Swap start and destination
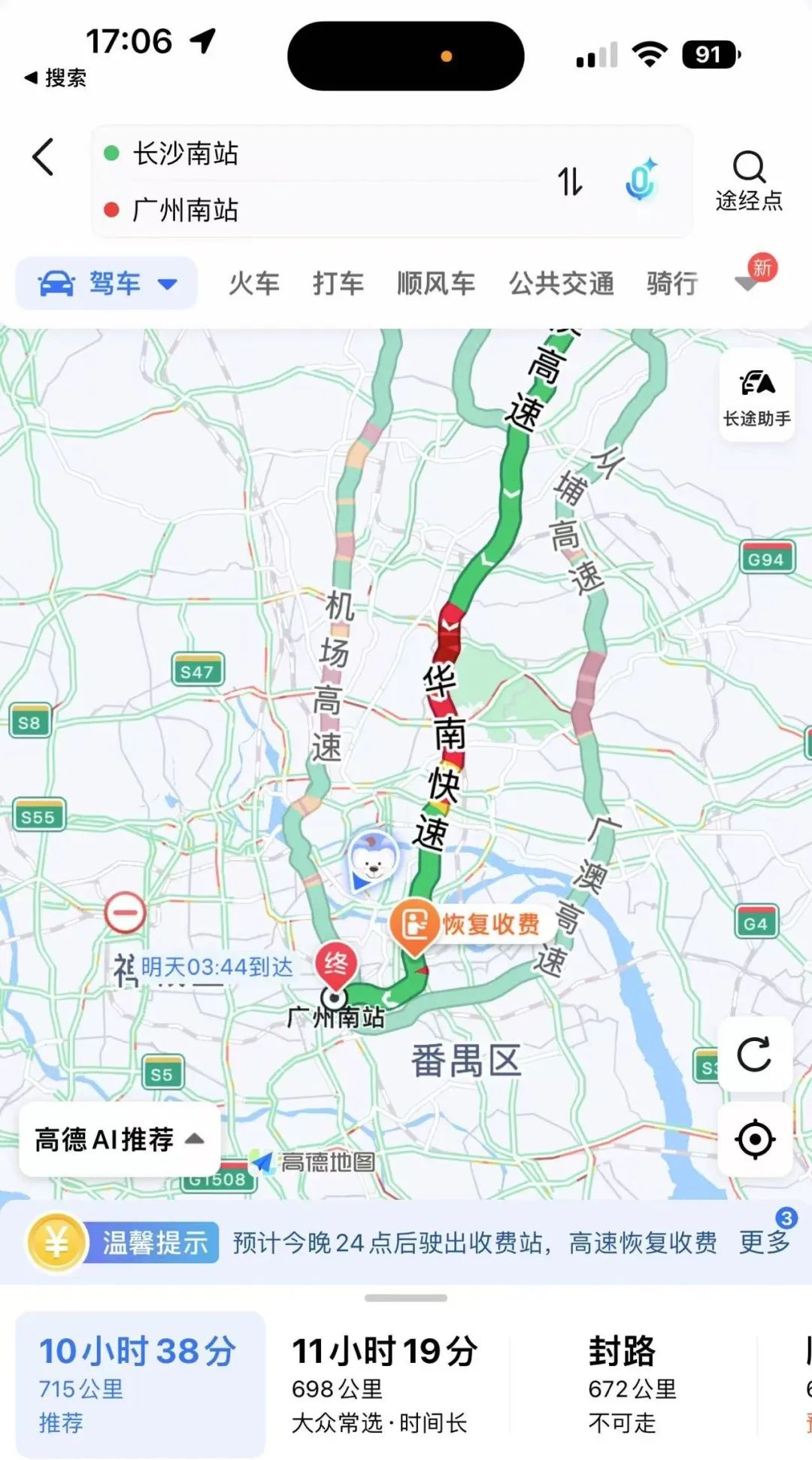The image size is (812, 1460). pos(570,181)
